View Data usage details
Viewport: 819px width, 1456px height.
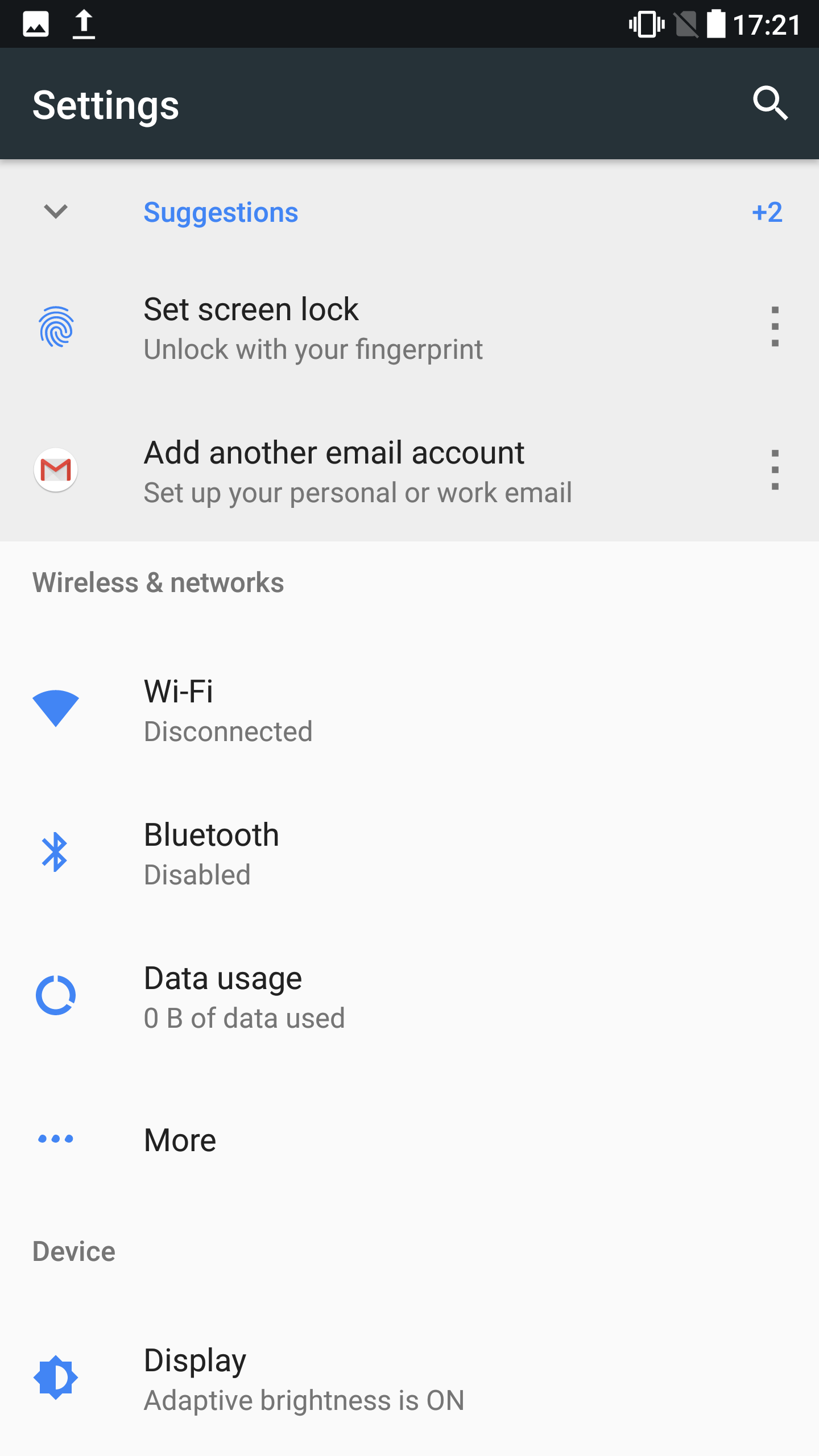245,996
